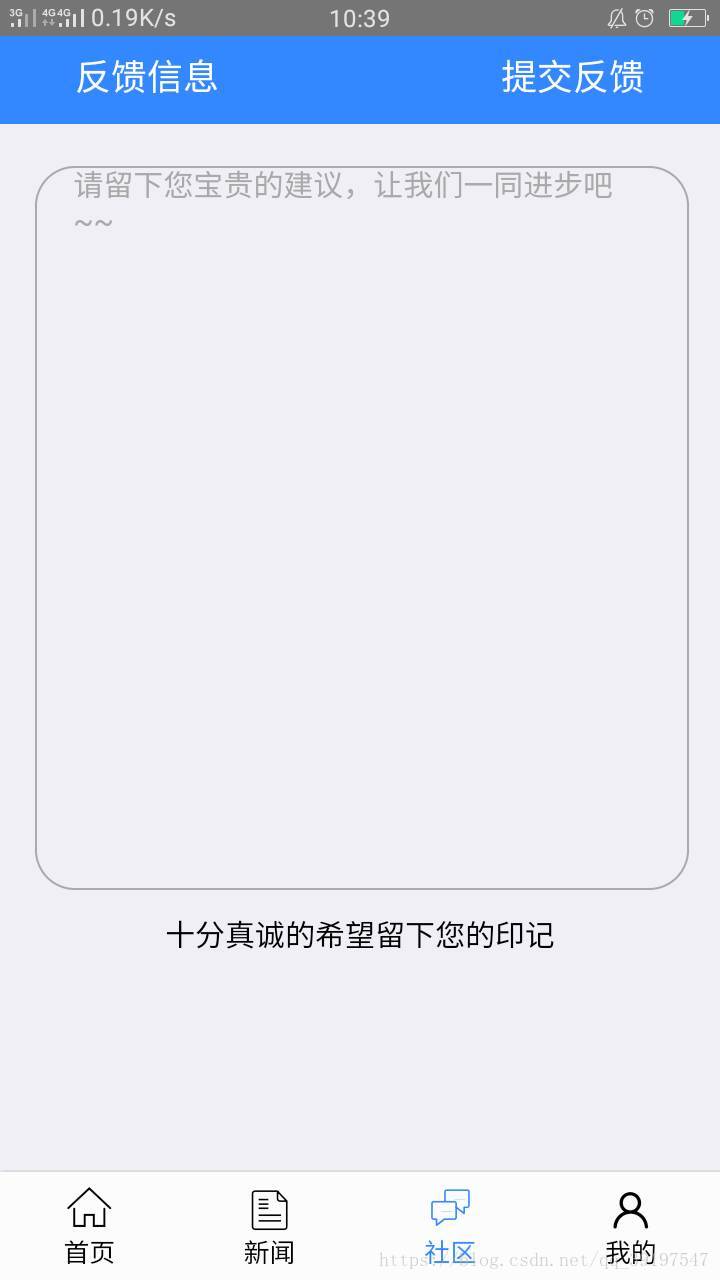This screenshot has height=1280, width=720.
Task: Tap 提交反馈 to submit feedback
Action: (573, 77)
